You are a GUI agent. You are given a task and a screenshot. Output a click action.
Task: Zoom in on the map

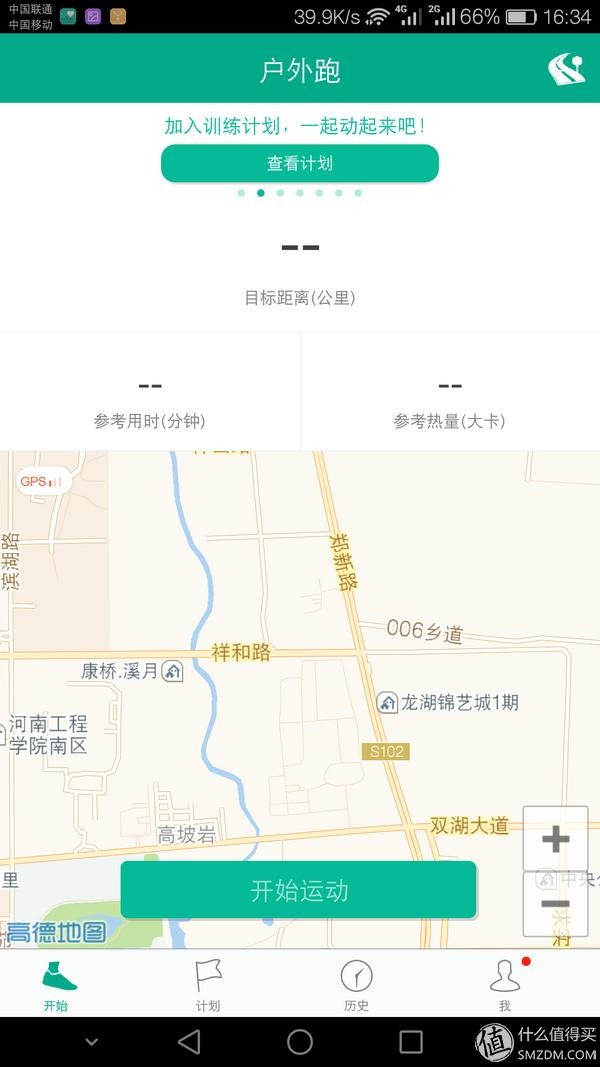click(x=555, y=839)
